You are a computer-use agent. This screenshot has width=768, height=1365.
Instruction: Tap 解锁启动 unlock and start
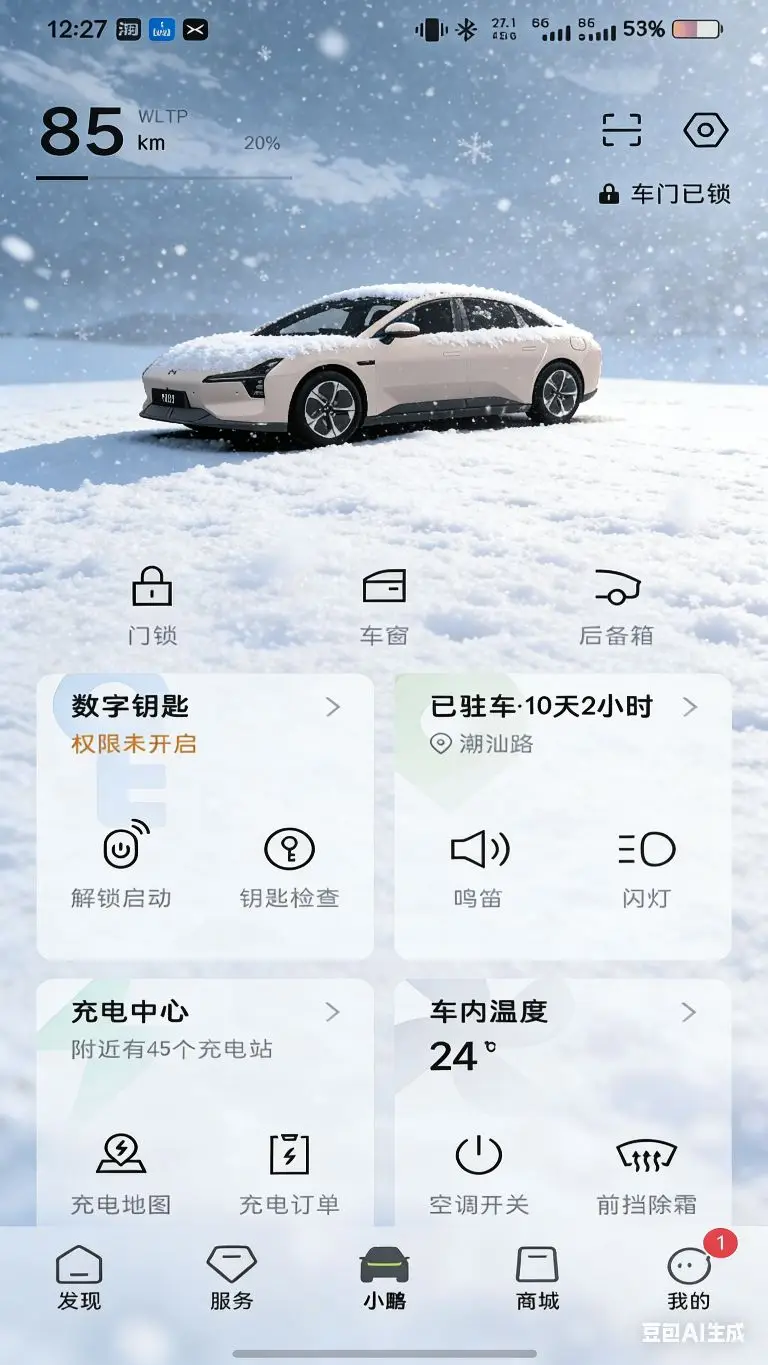(x=121, y=865)
